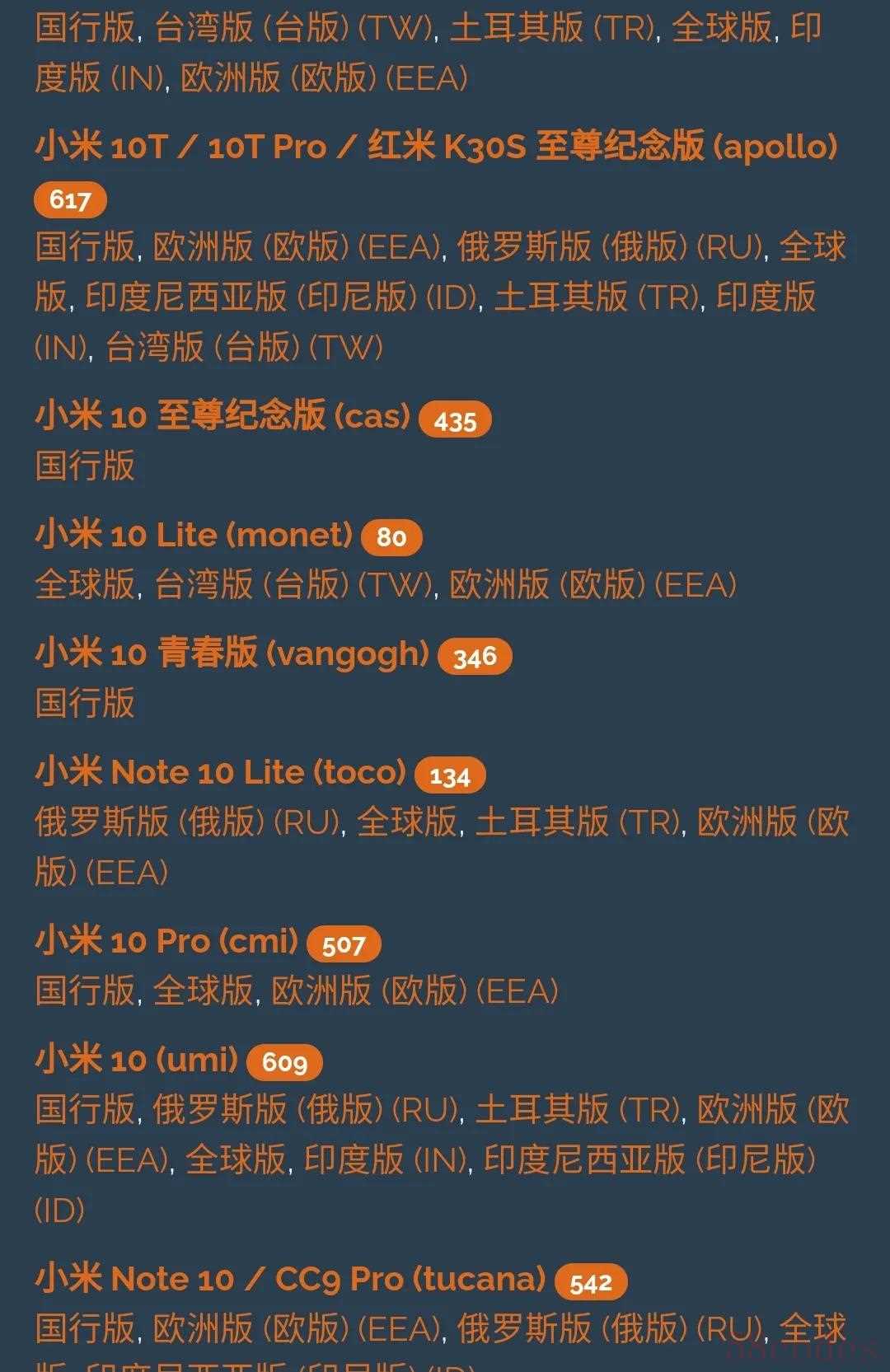Open the 小米 10 (umi) device link
This screenshot has height=1372, width=890.
[x=136, y=1060]
